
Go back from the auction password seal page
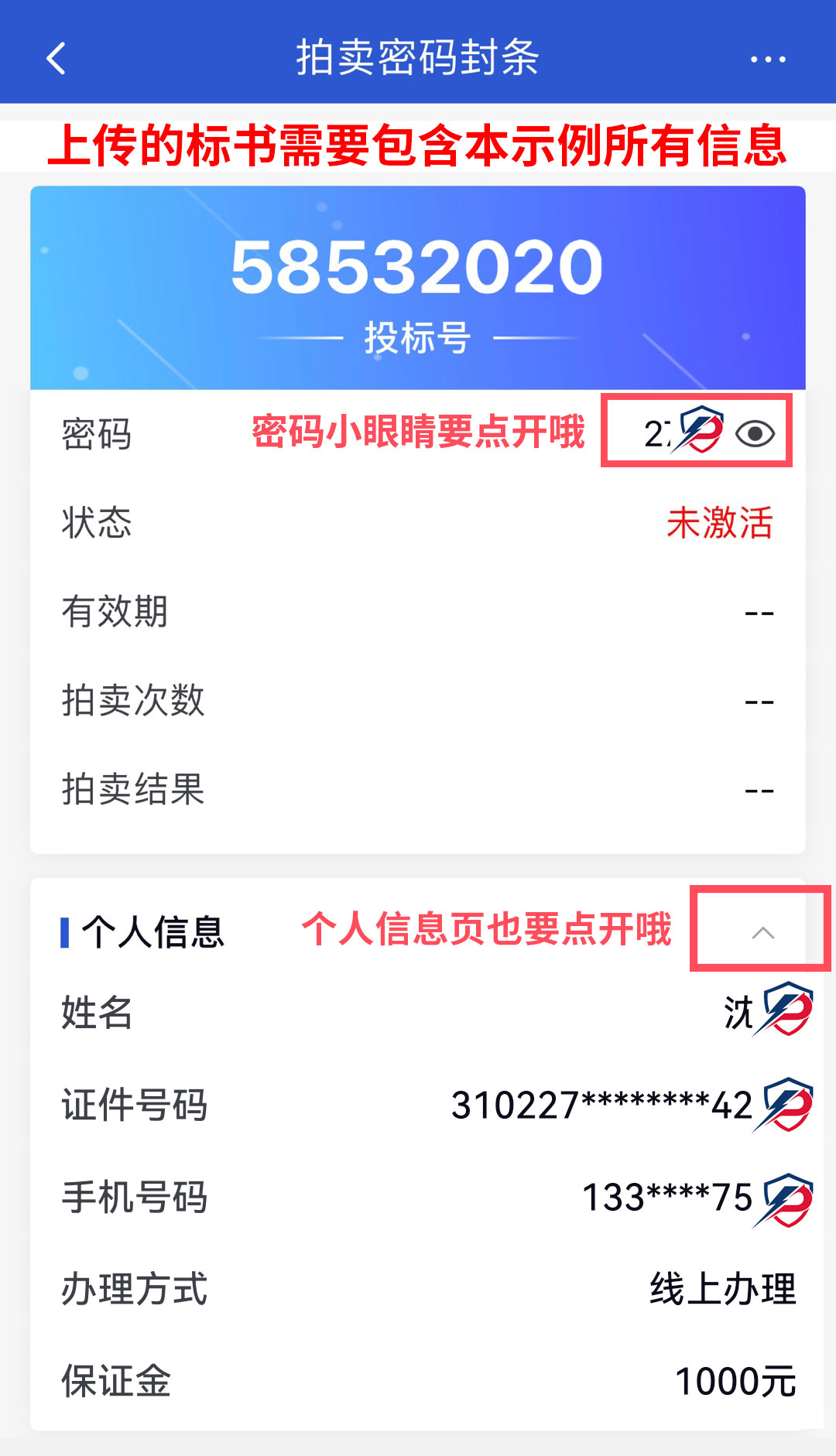(56, 58)
